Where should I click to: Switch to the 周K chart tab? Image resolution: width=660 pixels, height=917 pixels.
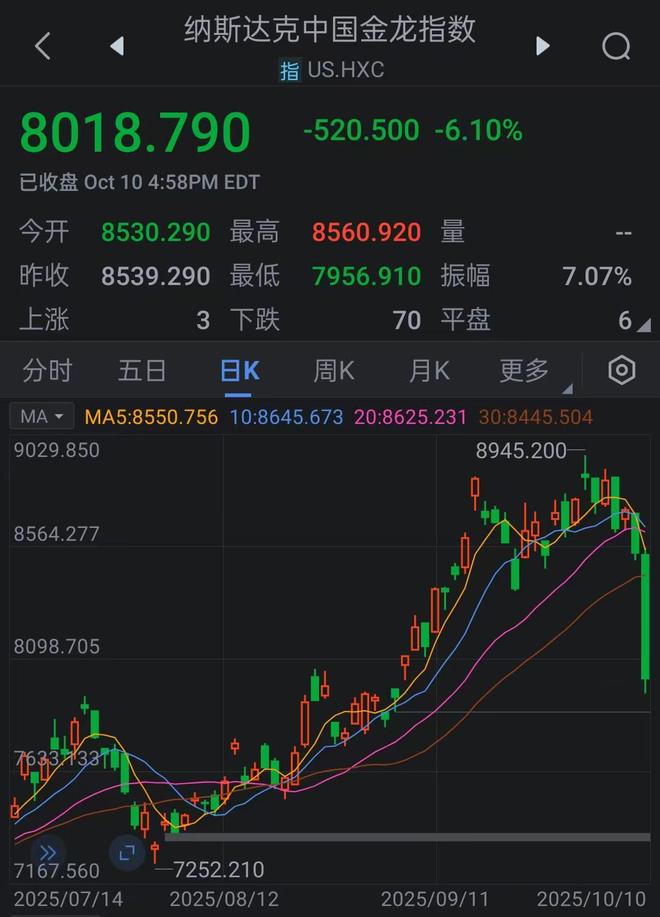click(334, 371)
